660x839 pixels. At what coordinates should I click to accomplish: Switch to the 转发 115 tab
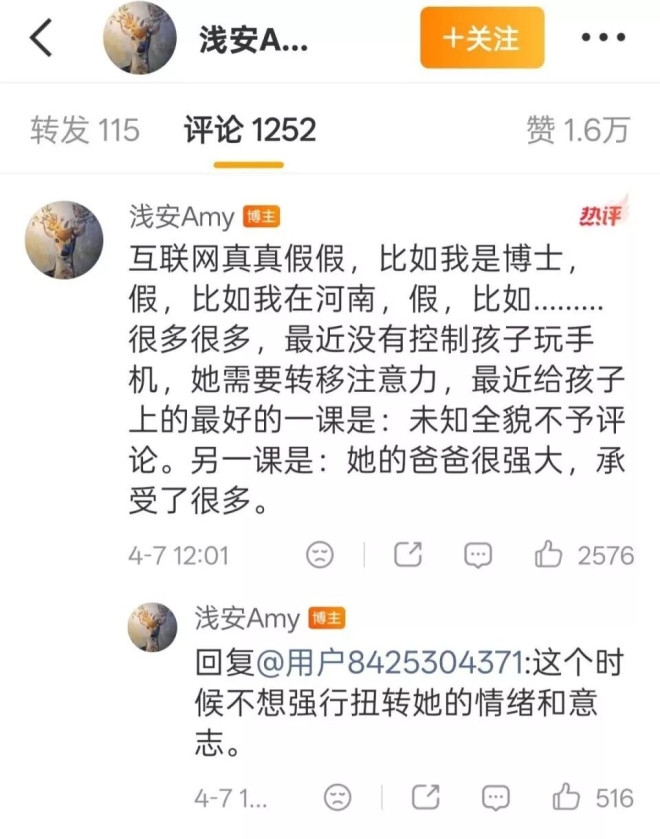(x=84, y=129)
